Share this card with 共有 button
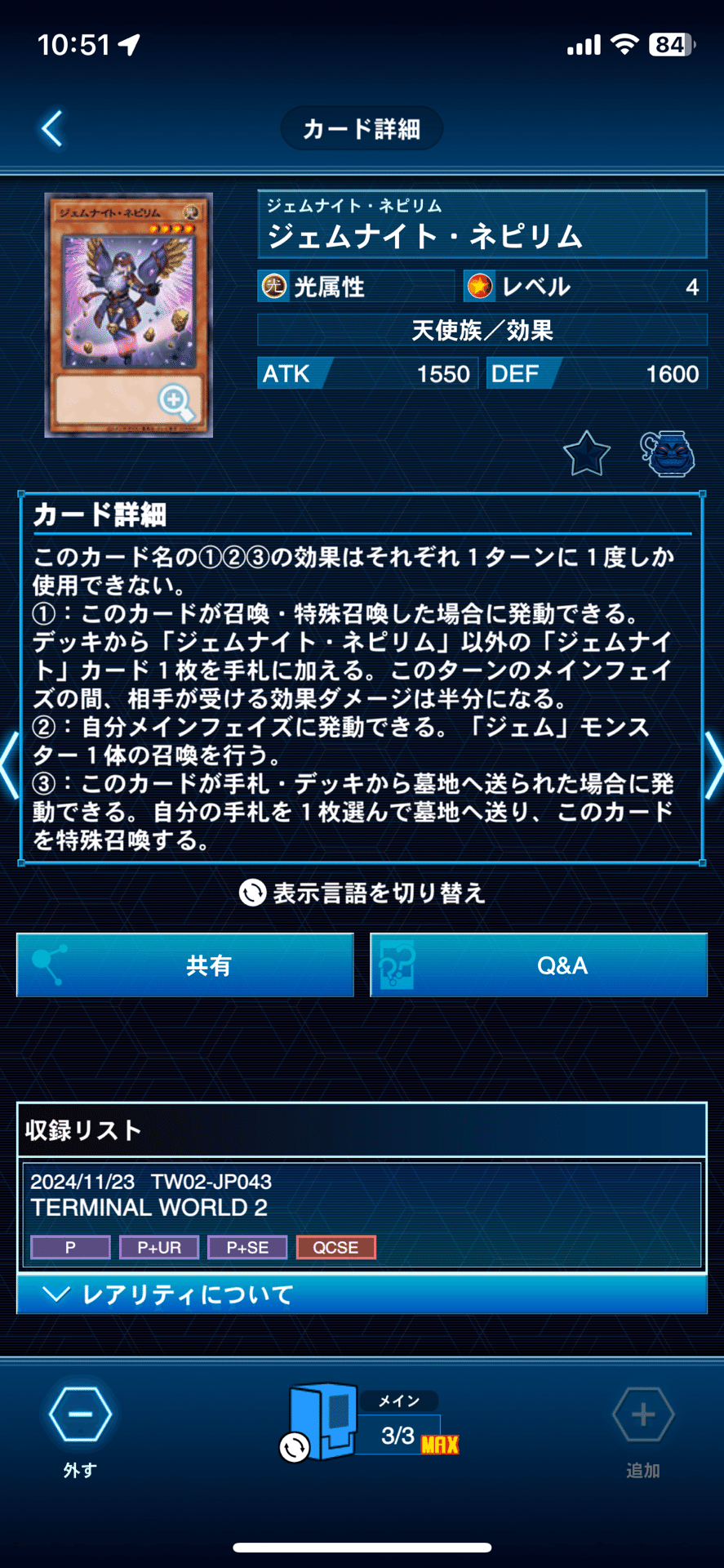The width and height of the screenshot is (724, 1568). click(x=185, y=965)
